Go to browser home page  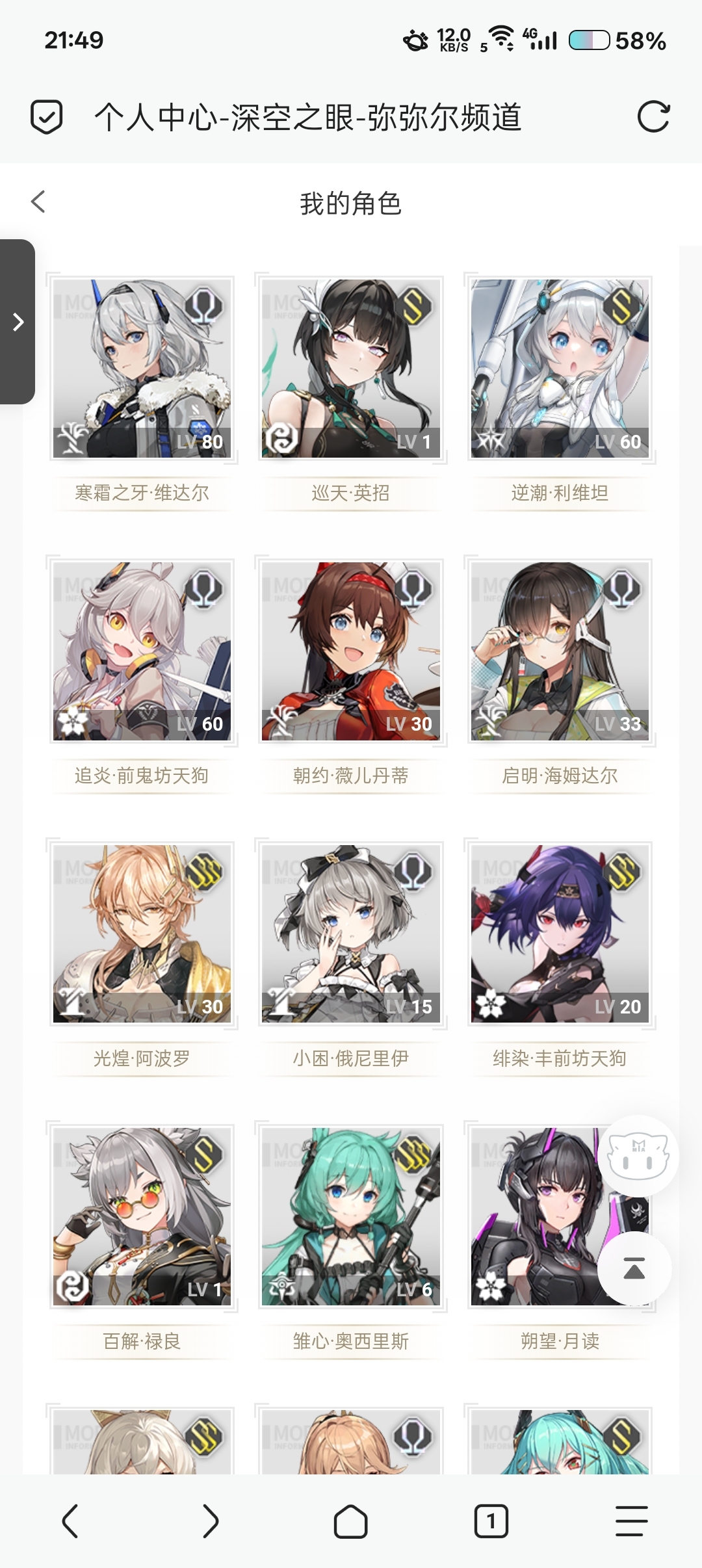pyautogui.click(x=351, y=1521)
